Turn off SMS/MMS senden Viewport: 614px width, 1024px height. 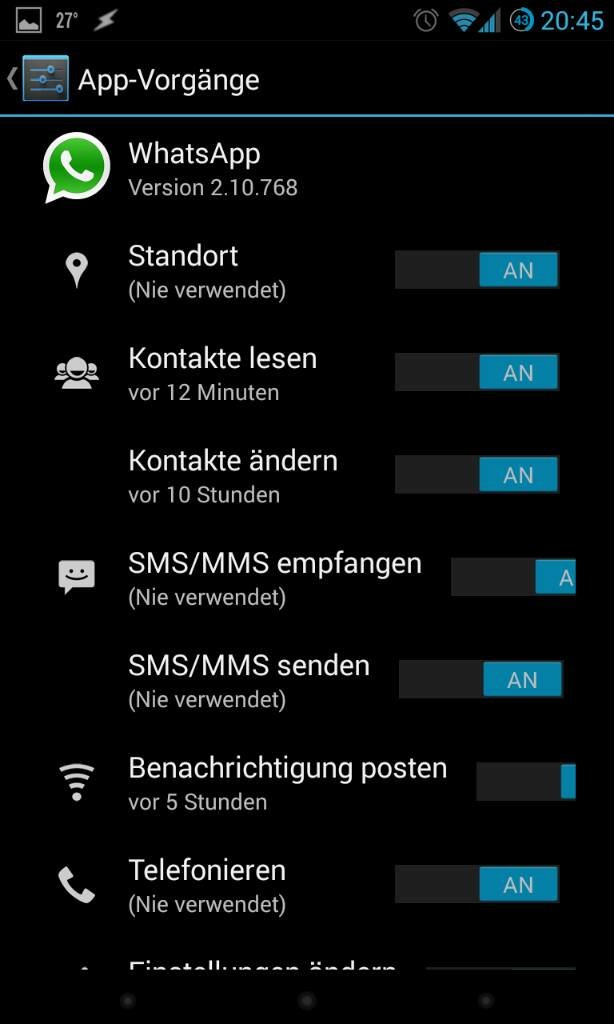tap(481, 679)
